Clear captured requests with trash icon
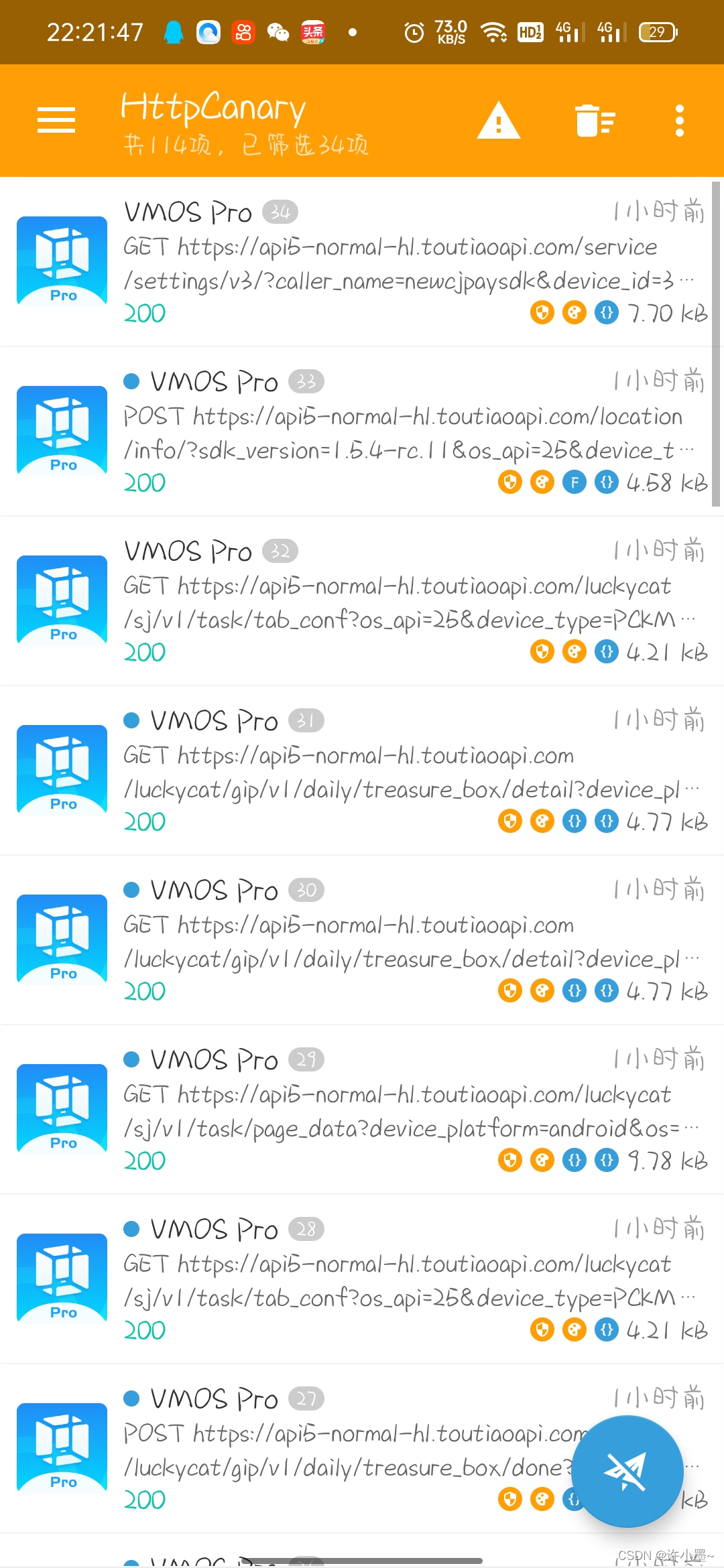This screenshot has width=724, height=1568. pos(594,121)
